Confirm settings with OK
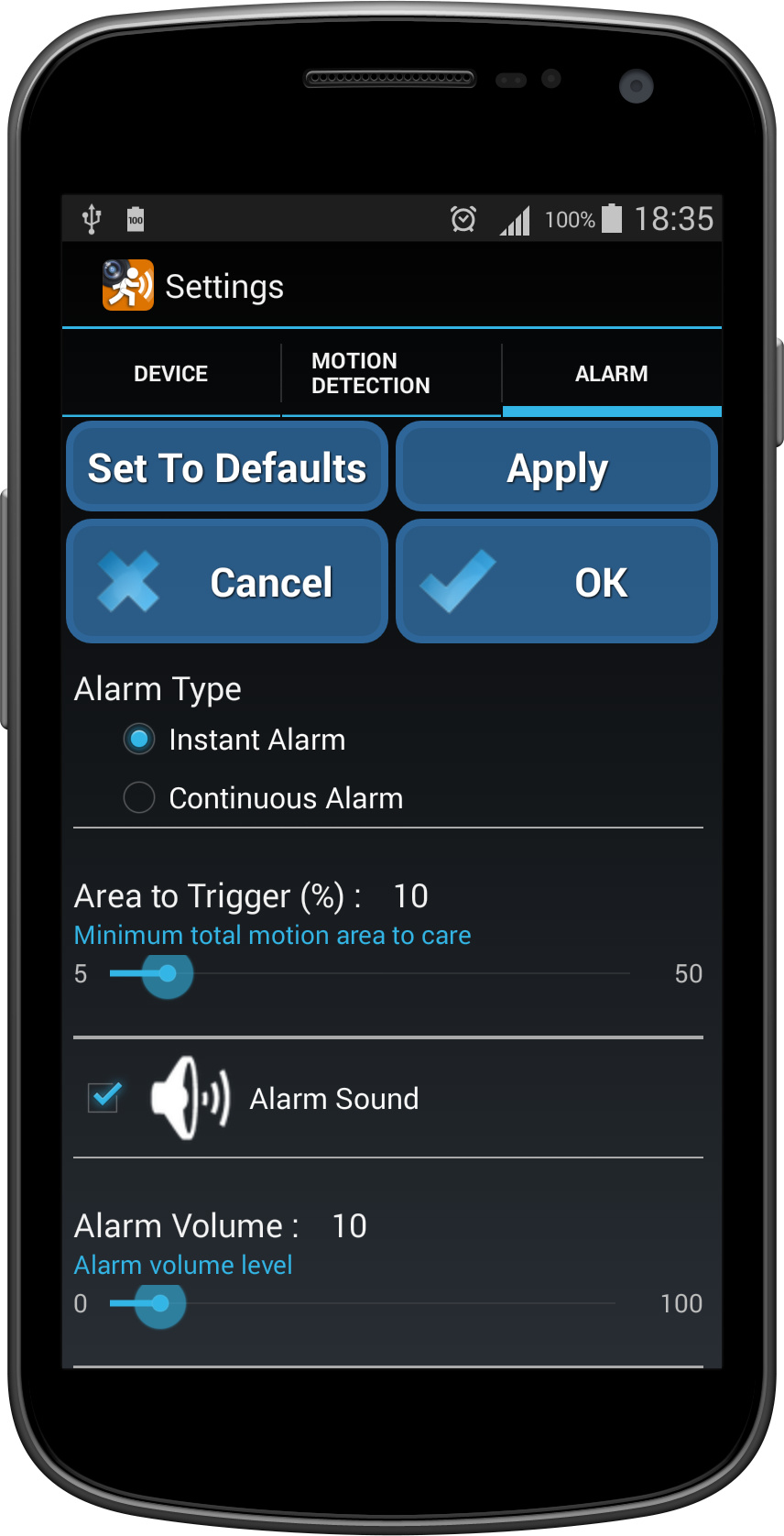The image size is (784, 1536). point(557,582)
